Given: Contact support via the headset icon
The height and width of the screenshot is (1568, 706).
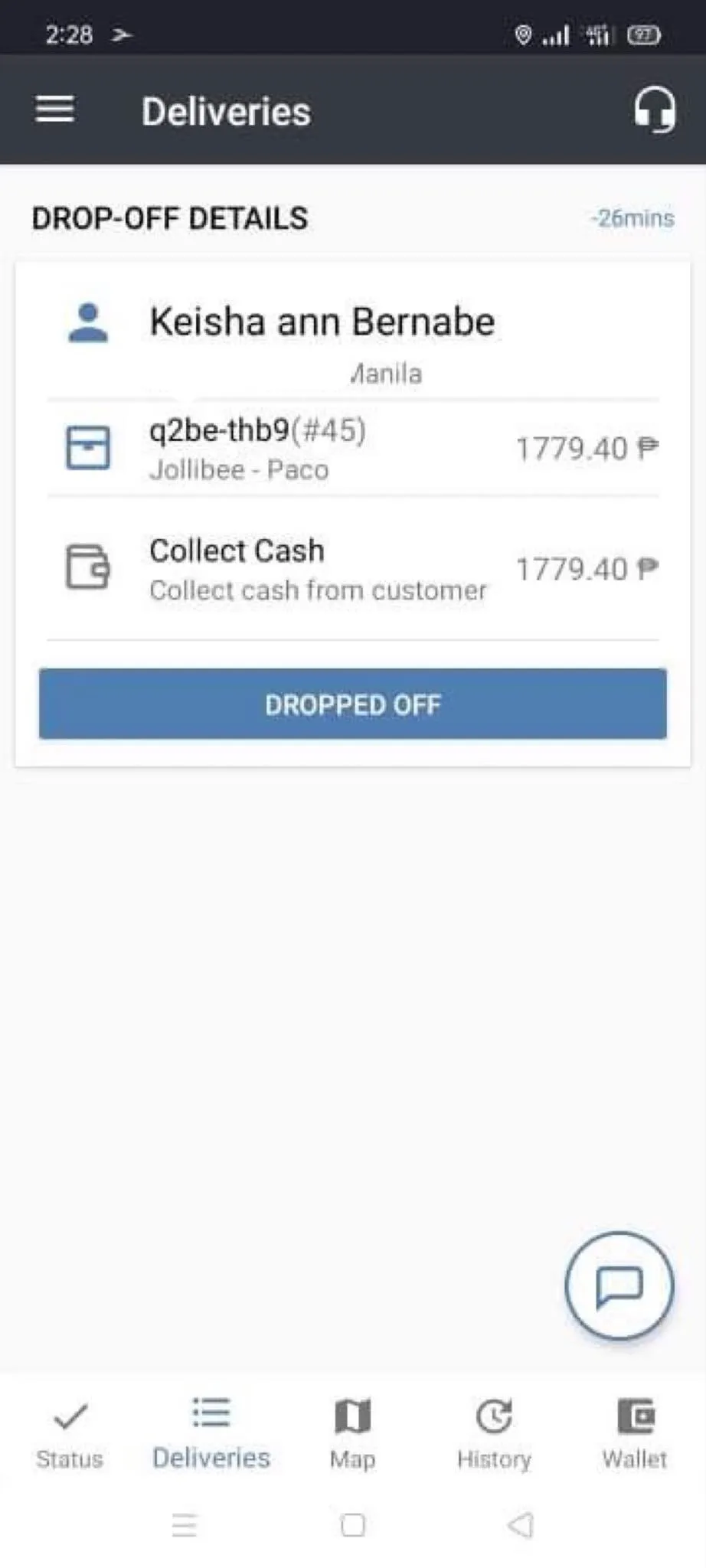Looking at the screenshot, I should pos(654,110).
